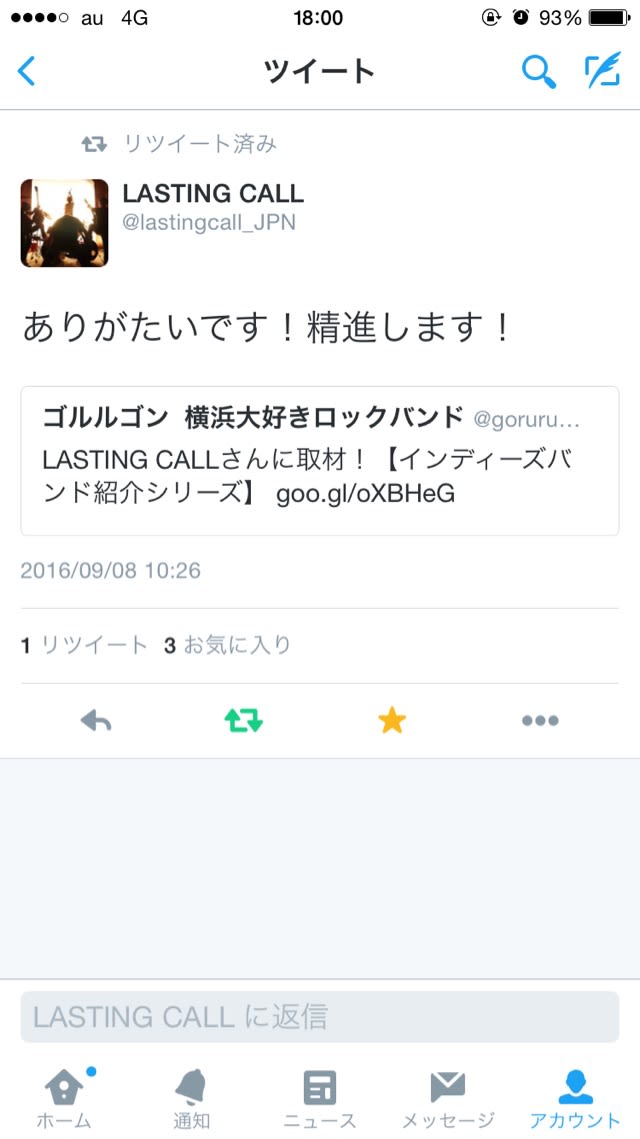The image size is (640, 1139).
Task: Undo the retweet with the green icon
Action: [243, 721]
